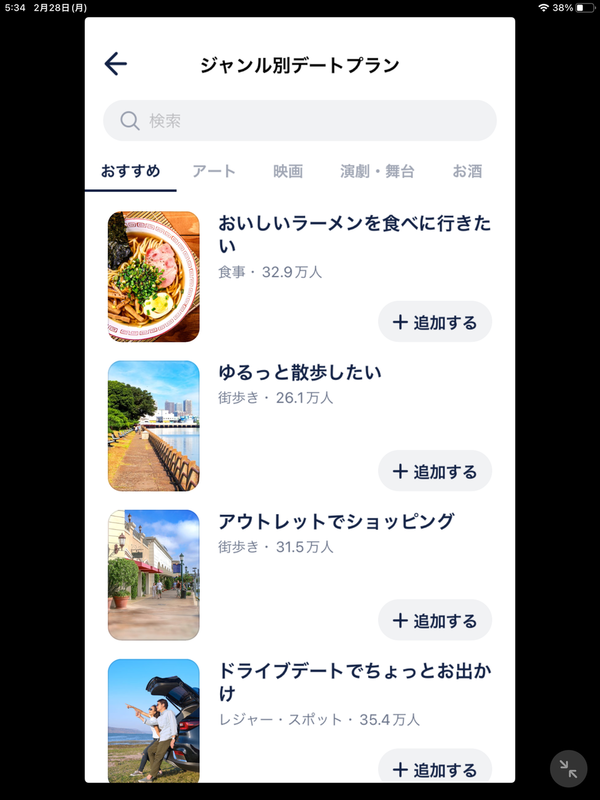
Task: Switch to the アート tab
Action: 214,171
